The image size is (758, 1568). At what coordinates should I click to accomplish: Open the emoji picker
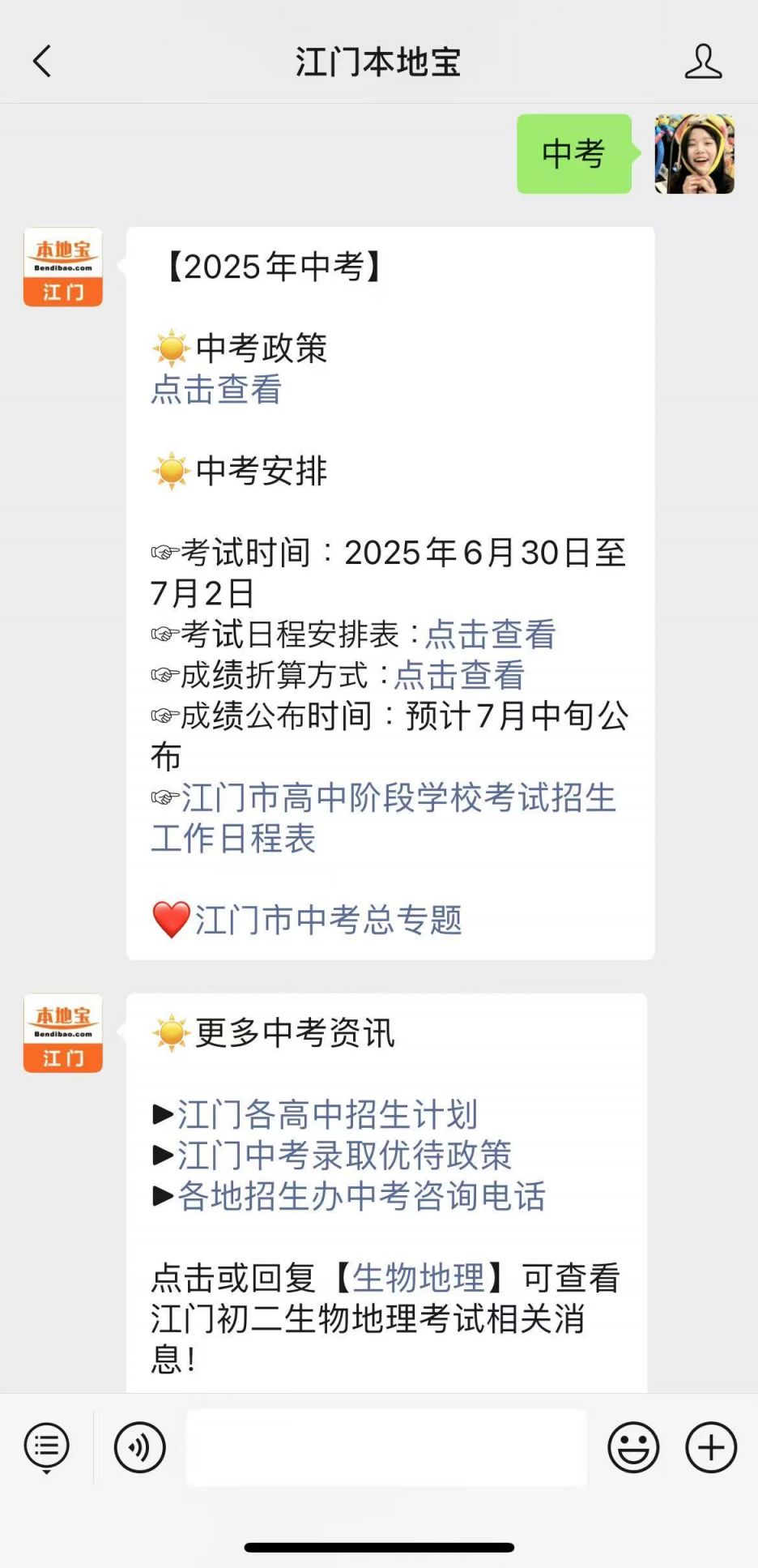(x=633, y=1447)
